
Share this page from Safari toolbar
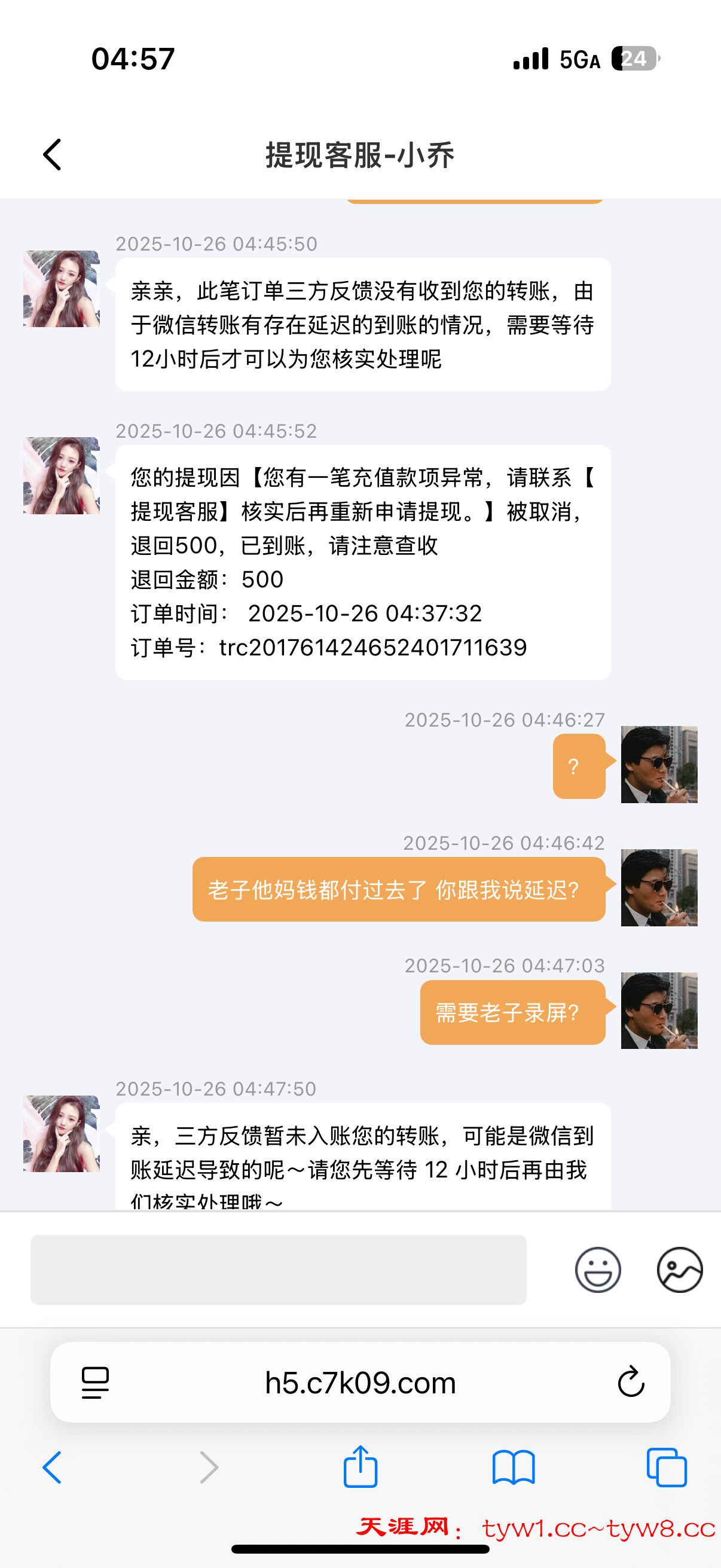click(x=360, y=1467)
